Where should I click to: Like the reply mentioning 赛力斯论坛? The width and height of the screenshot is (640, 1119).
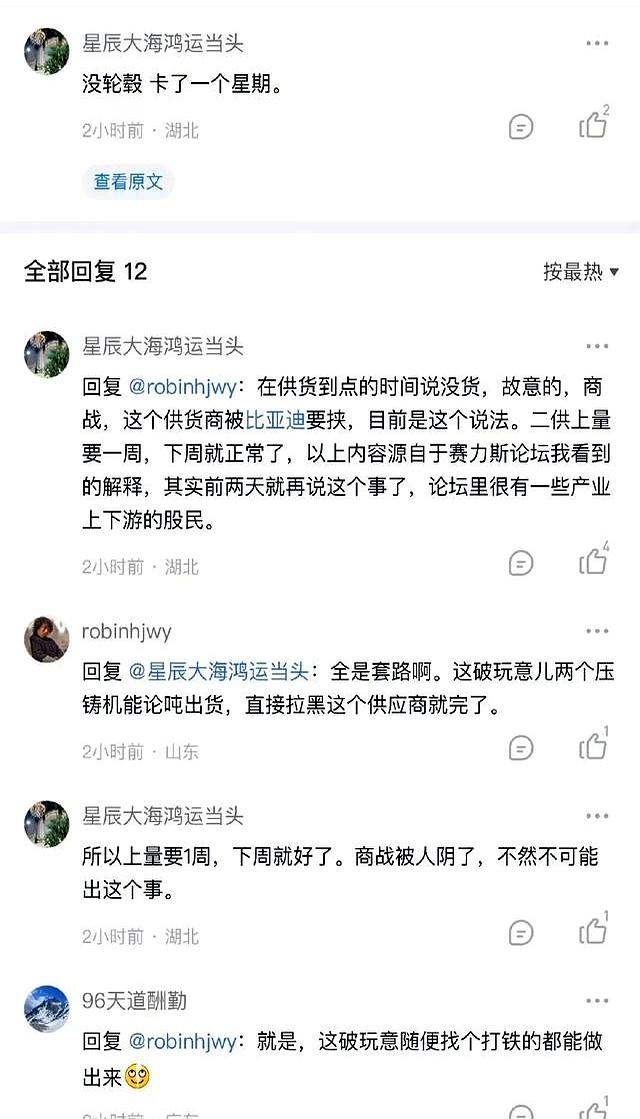pyautogui.click(x=593, y=562)
